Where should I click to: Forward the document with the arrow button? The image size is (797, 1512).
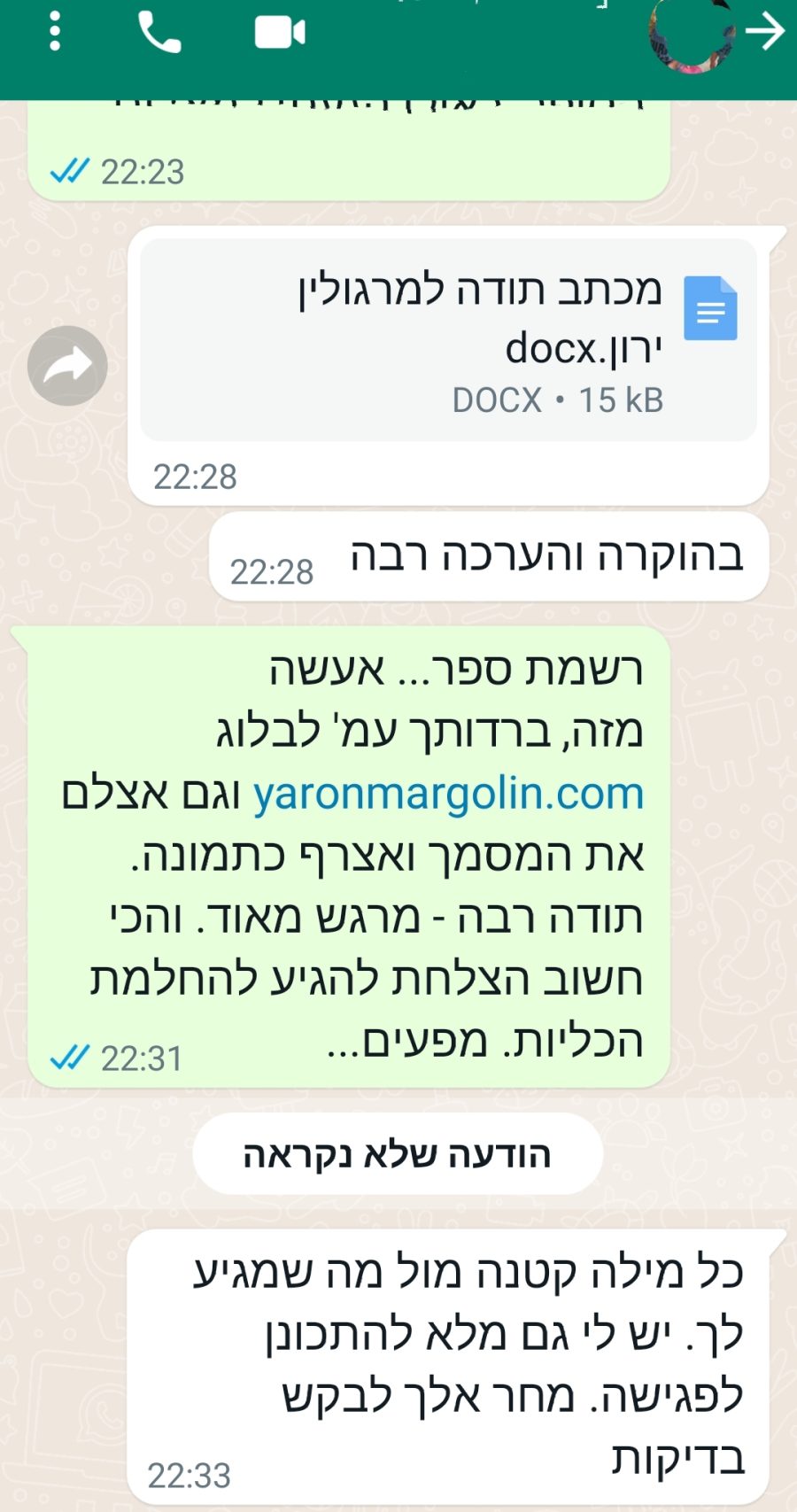click(x=67, y=366)
